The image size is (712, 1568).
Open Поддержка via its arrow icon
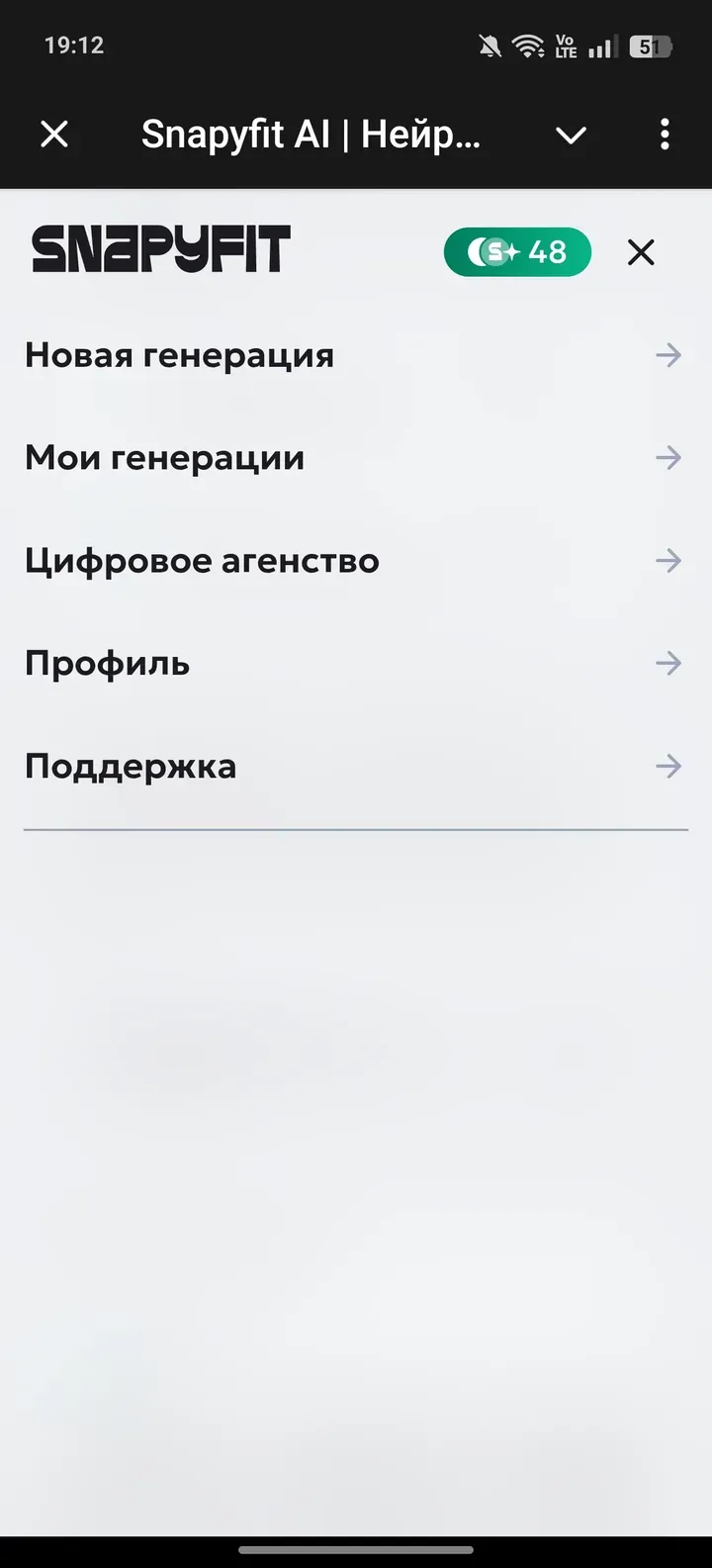point(668,766)
